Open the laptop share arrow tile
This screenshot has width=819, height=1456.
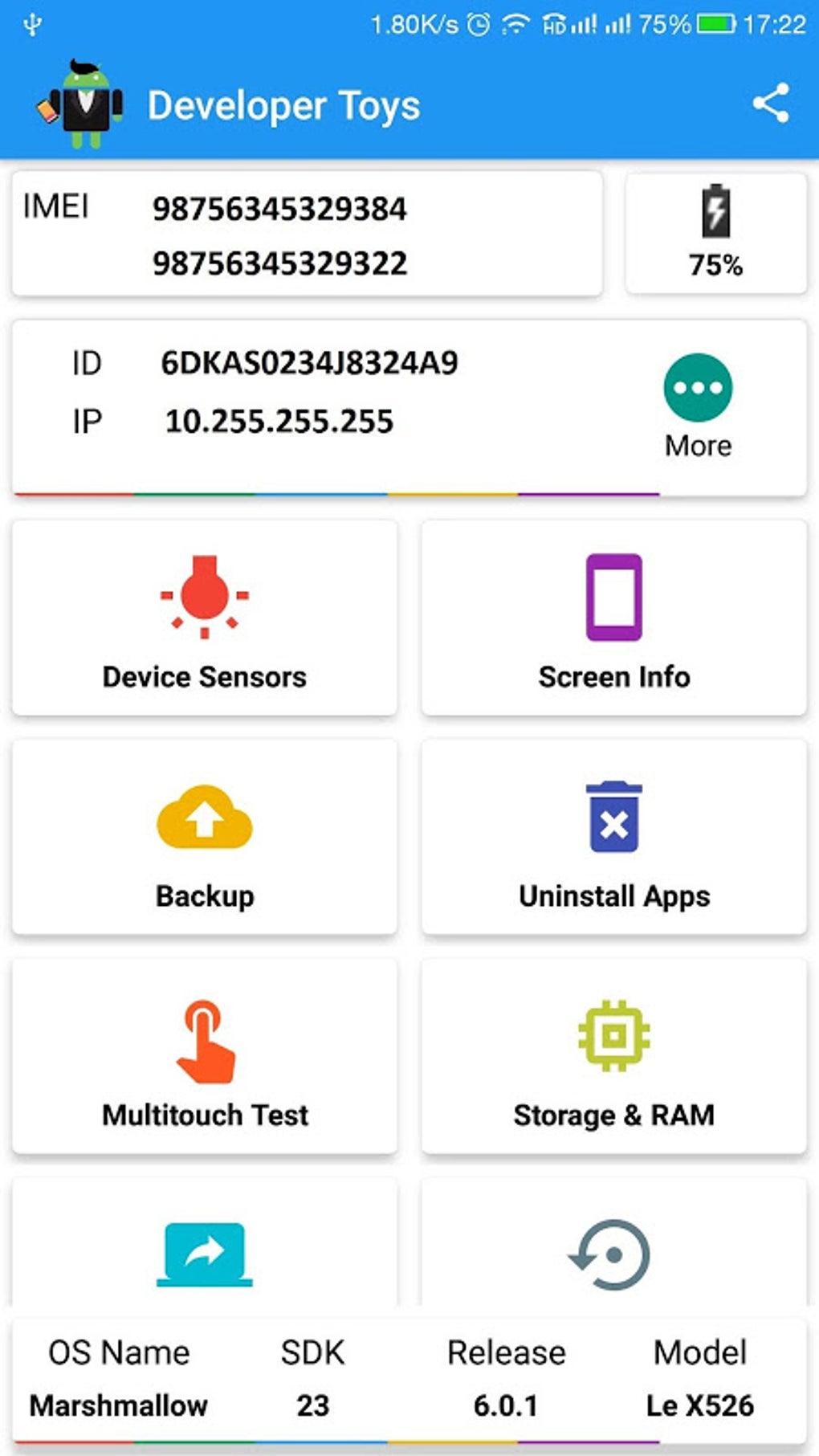coord(205,1251)
